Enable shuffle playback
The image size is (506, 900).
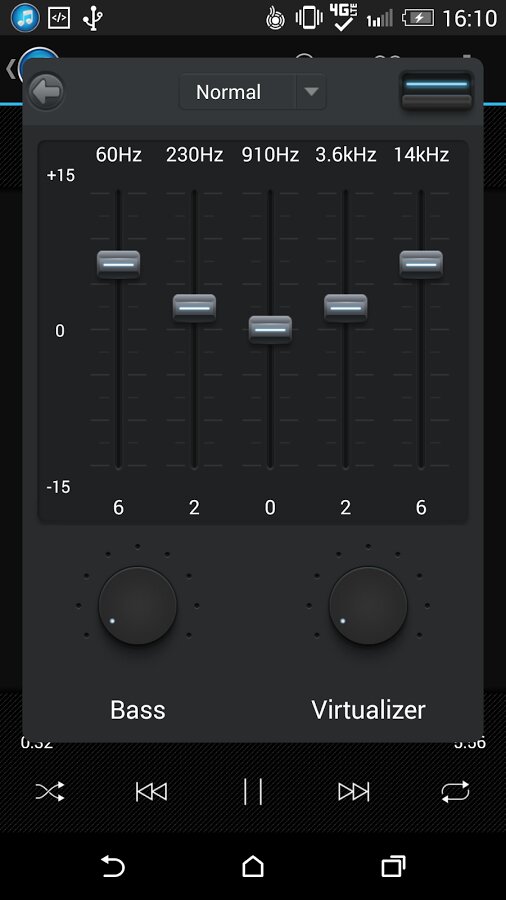tap(50, 792)
